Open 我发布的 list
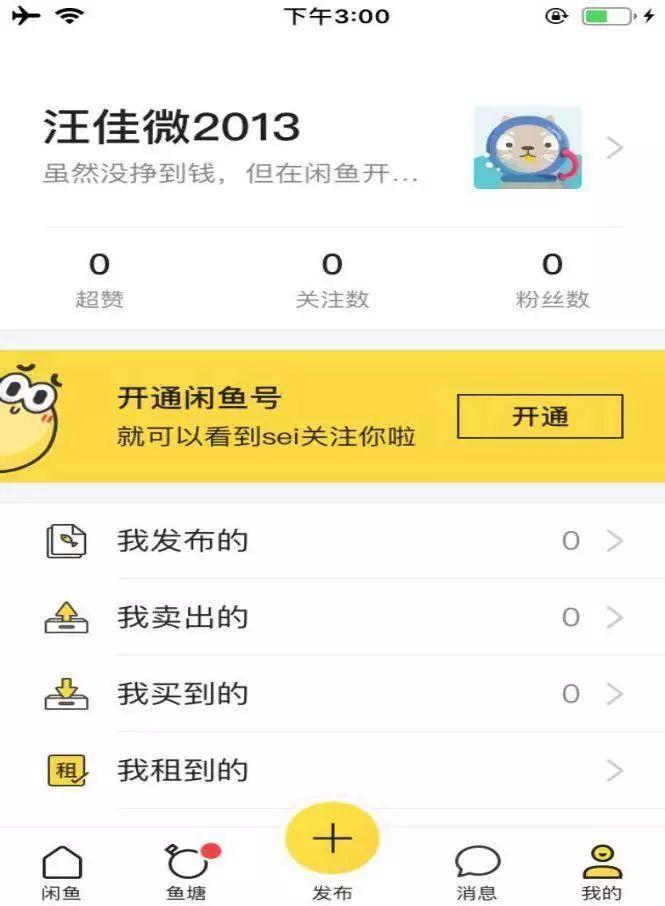Screen dimensions: 665x906 tap(332, 541)
